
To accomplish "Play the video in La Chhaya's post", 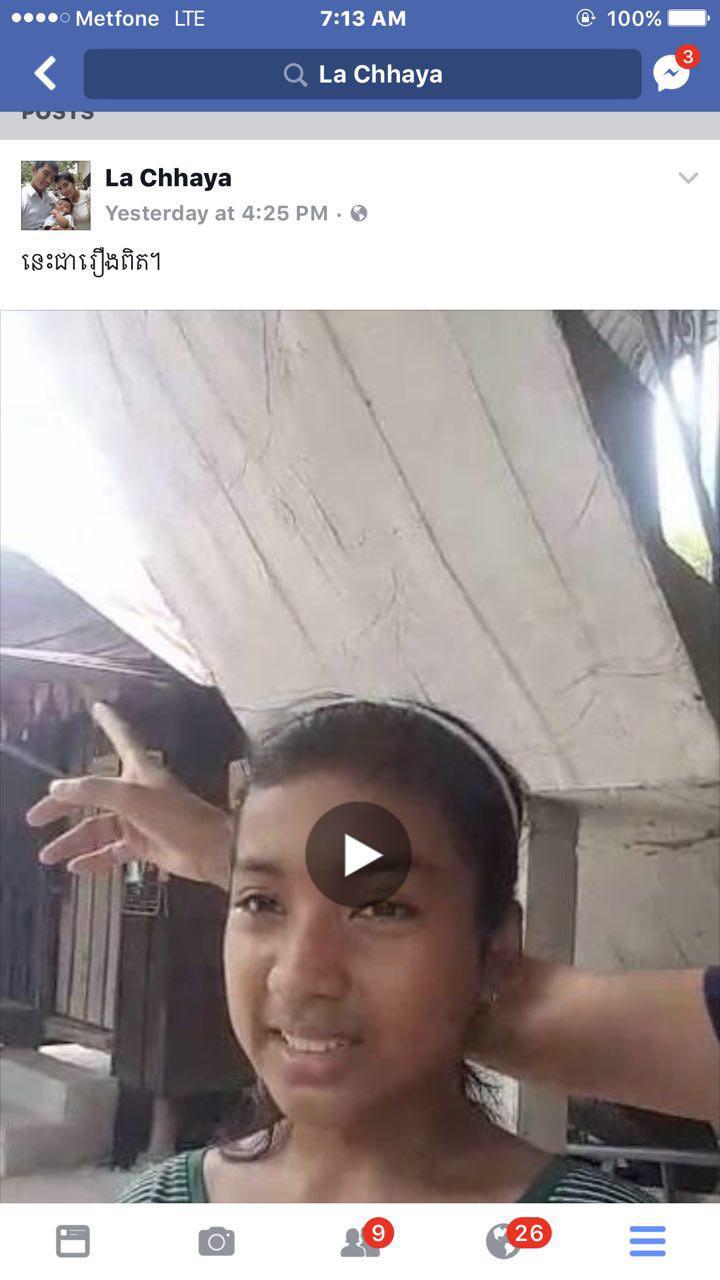I will [x=358, y=854].
